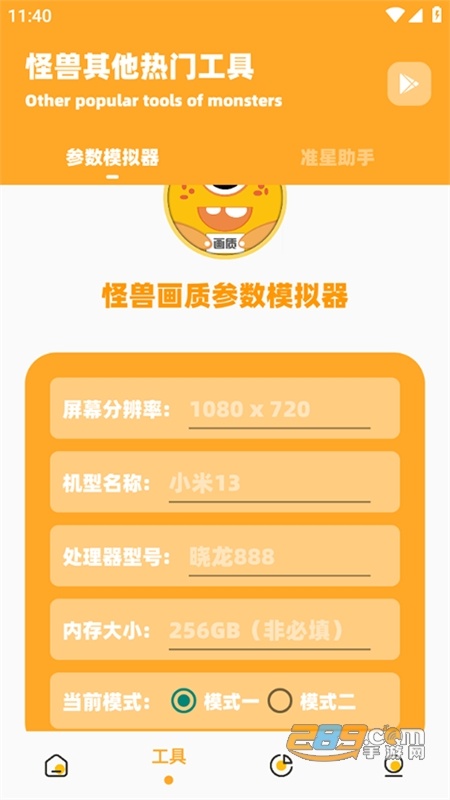This screenshot has width=450, height=800.
Task: Tap the 内存大小 input field
Action: point(269,631)
